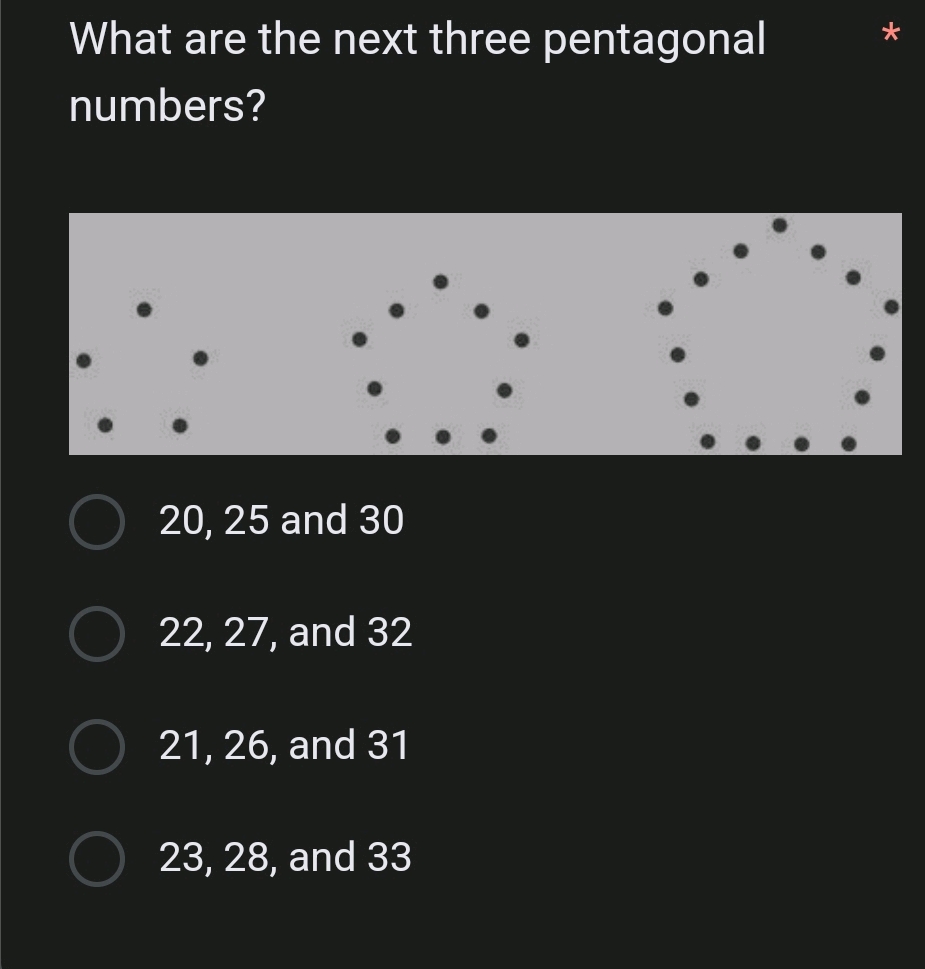Pick the answer 21, 26, and 31
Image resolution: width=925 pixels, height=969 pixels.
point(97,747)
